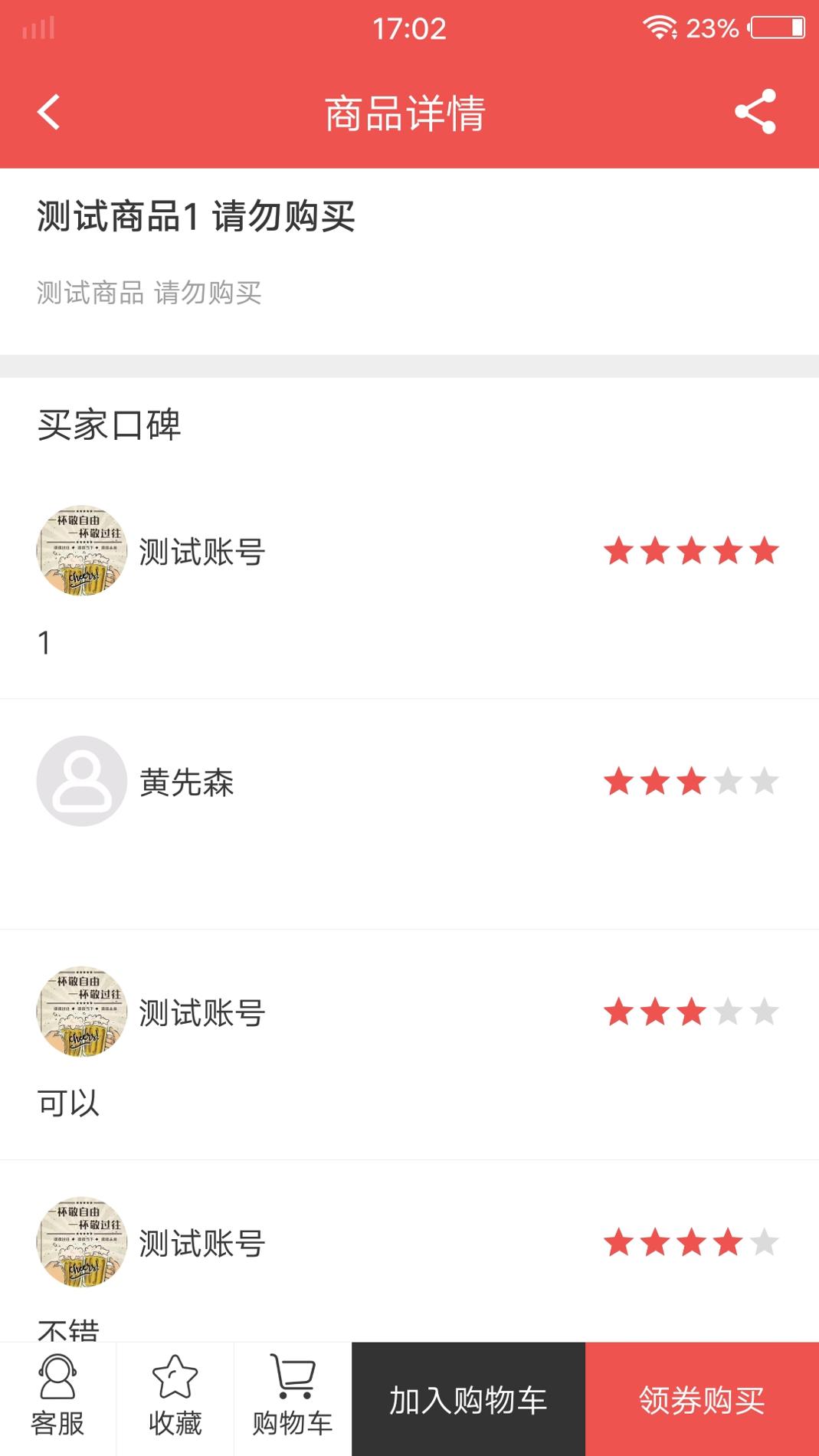Tap the back arrow to leave product details
This screenshot has height=1456, width=819.
point(48,112)
